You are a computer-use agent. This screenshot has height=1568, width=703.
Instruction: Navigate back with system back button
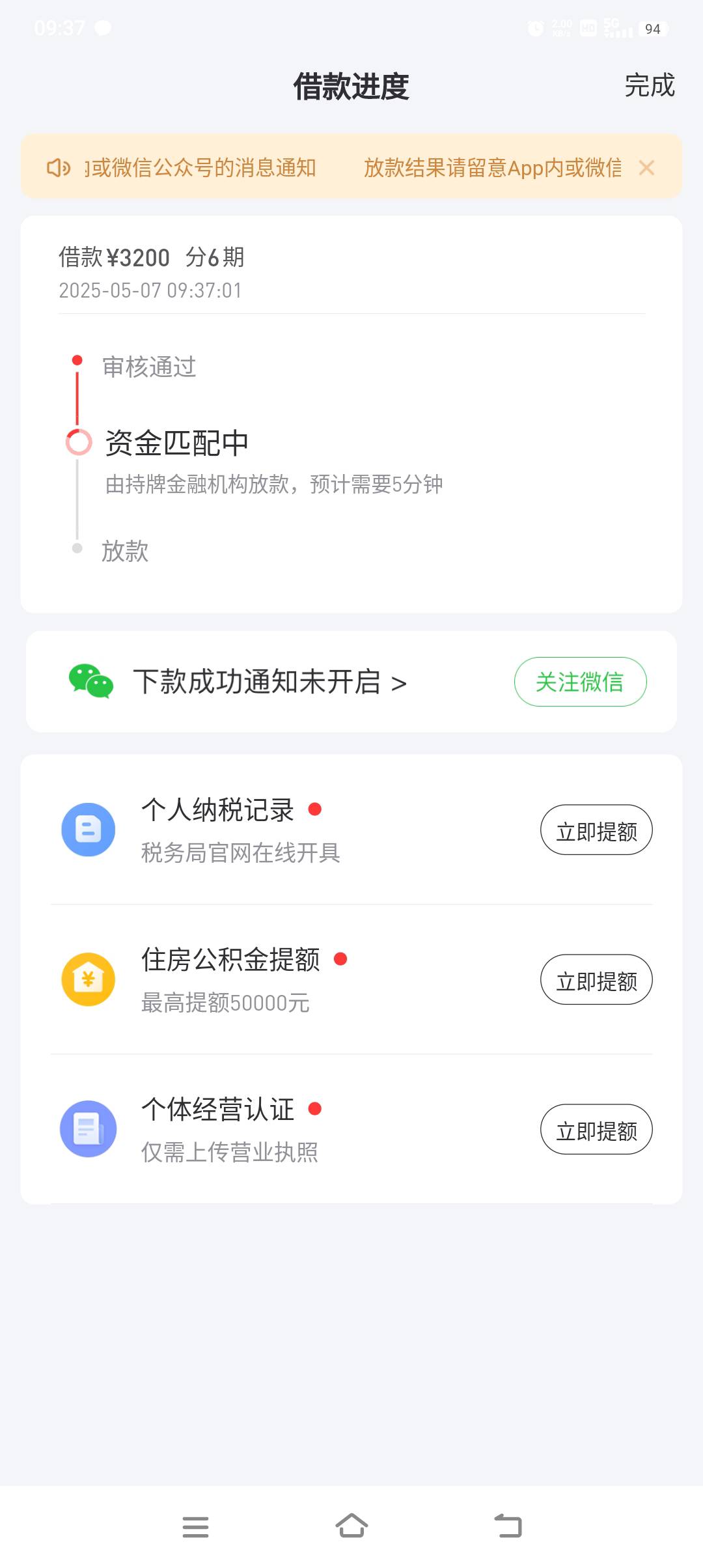(508, 1526)
